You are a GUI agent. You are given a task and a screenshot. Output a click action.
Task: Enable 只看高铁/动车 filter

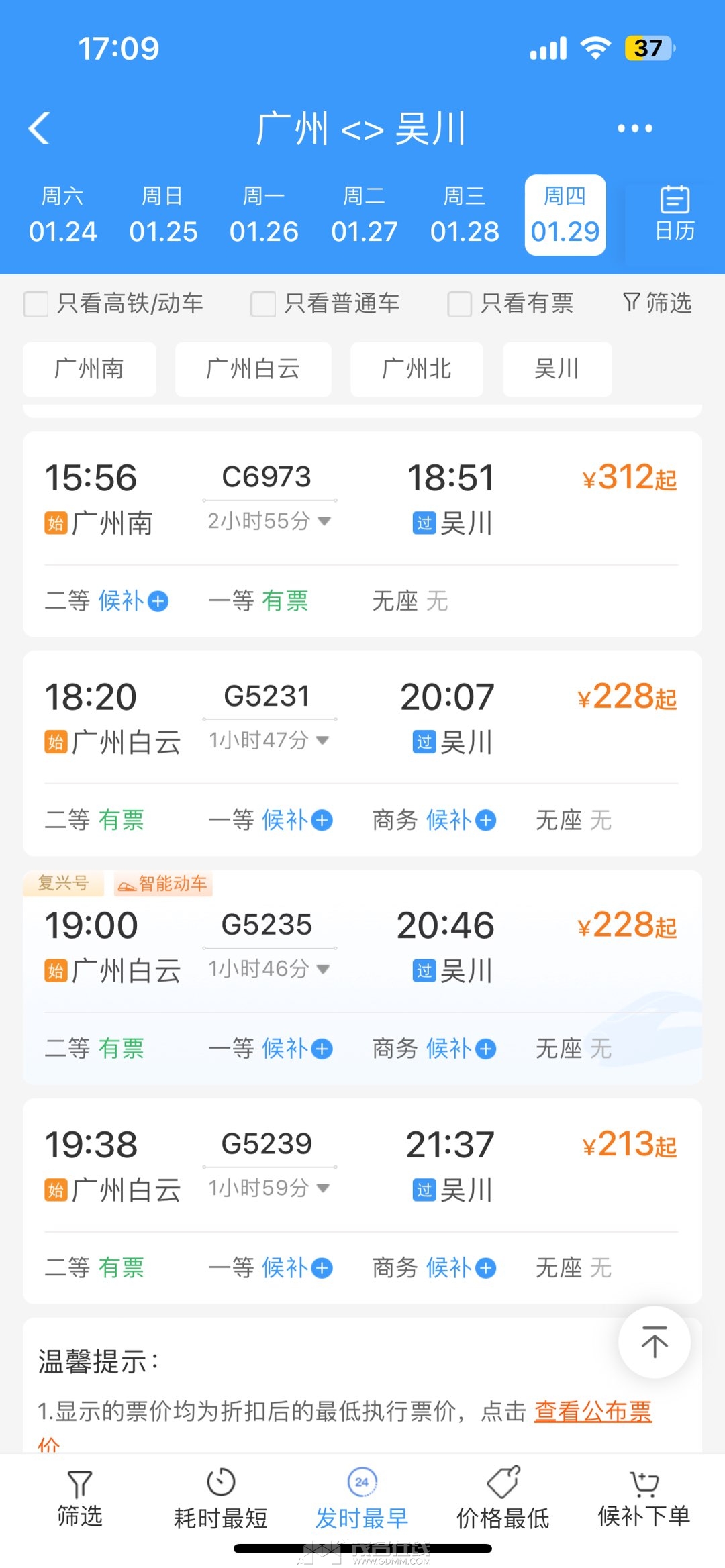pos(35,305)
